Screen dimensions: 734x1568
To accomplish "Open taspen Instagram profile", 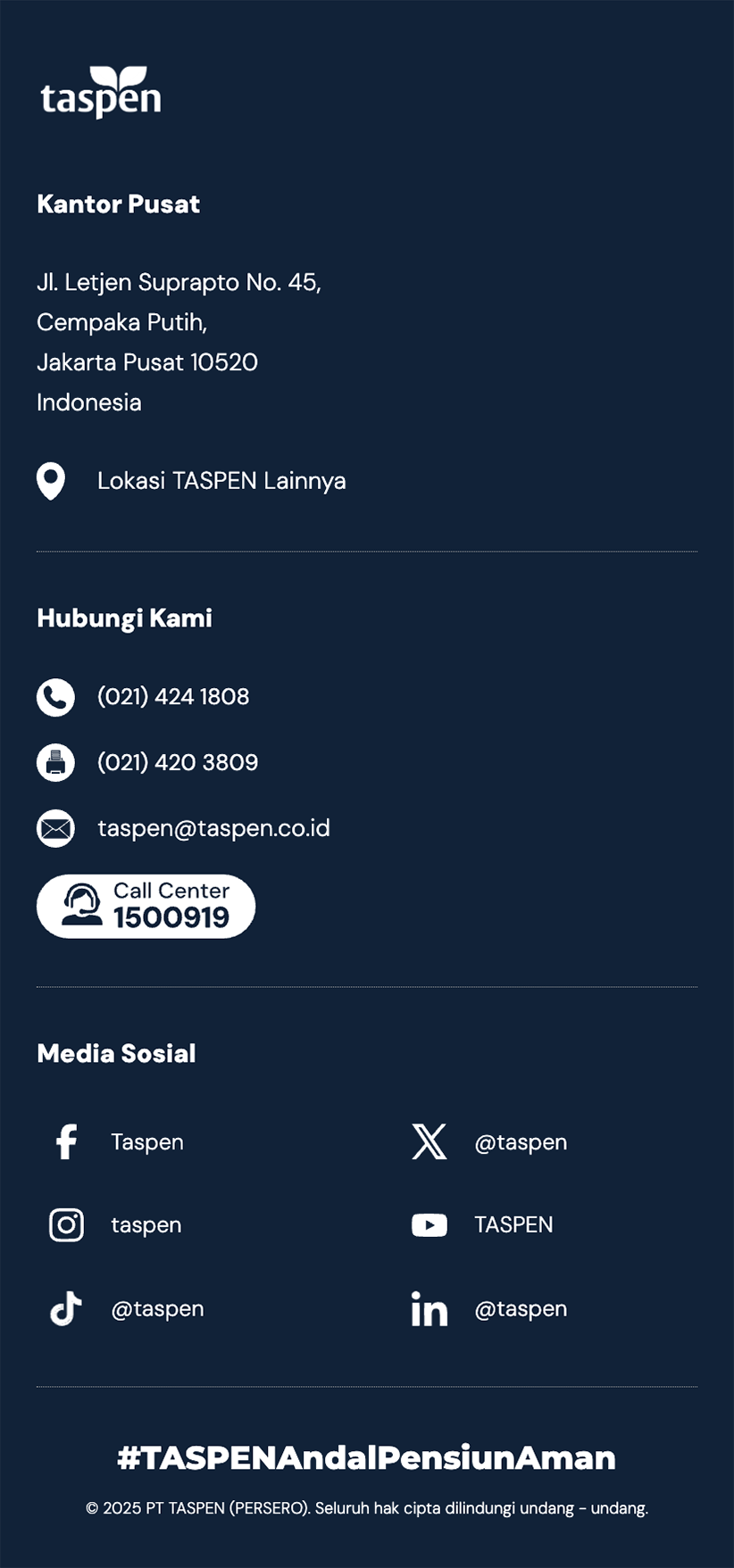I will pyautogui.click(x=146, y=1225).
